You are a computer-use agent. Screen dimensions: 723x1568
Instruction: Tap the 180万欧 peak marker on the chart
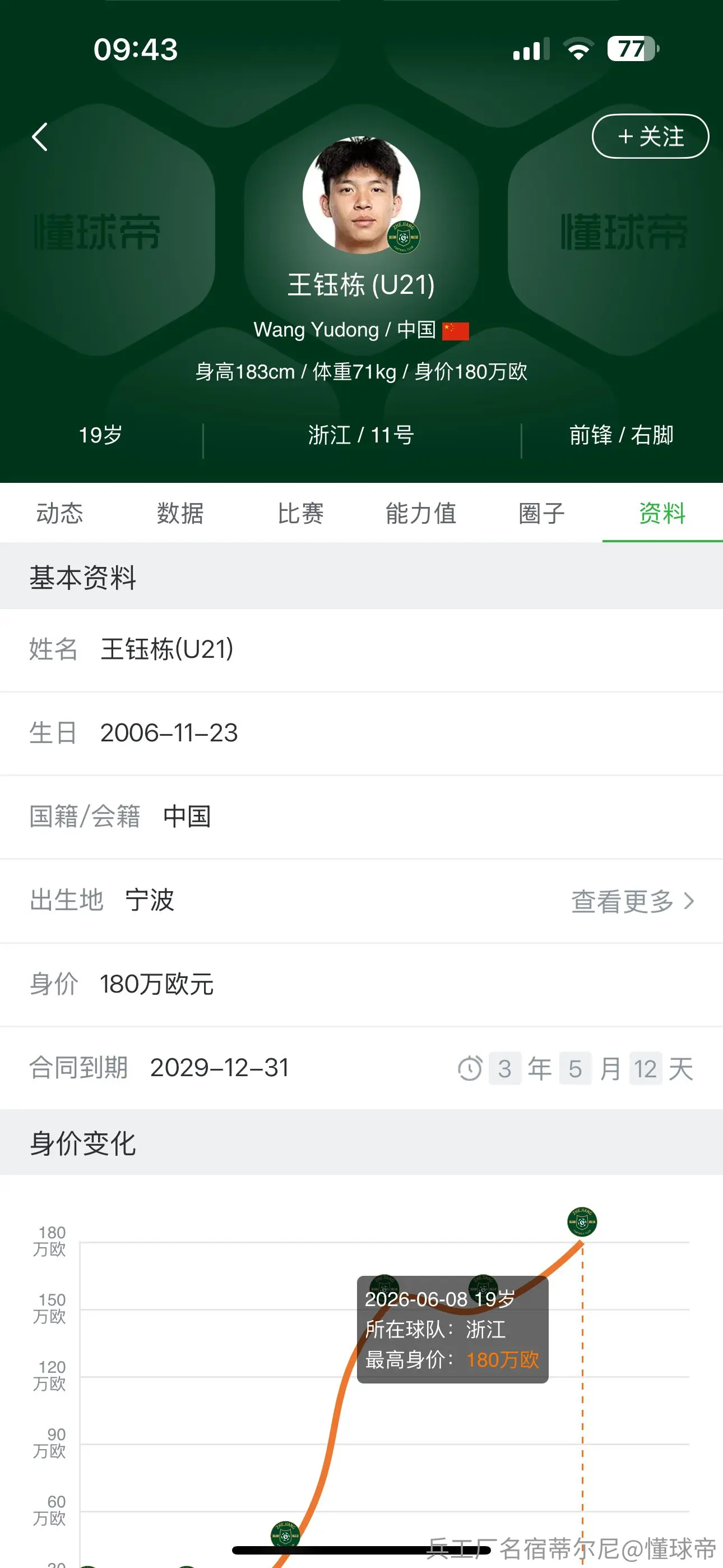[582, 1221]
